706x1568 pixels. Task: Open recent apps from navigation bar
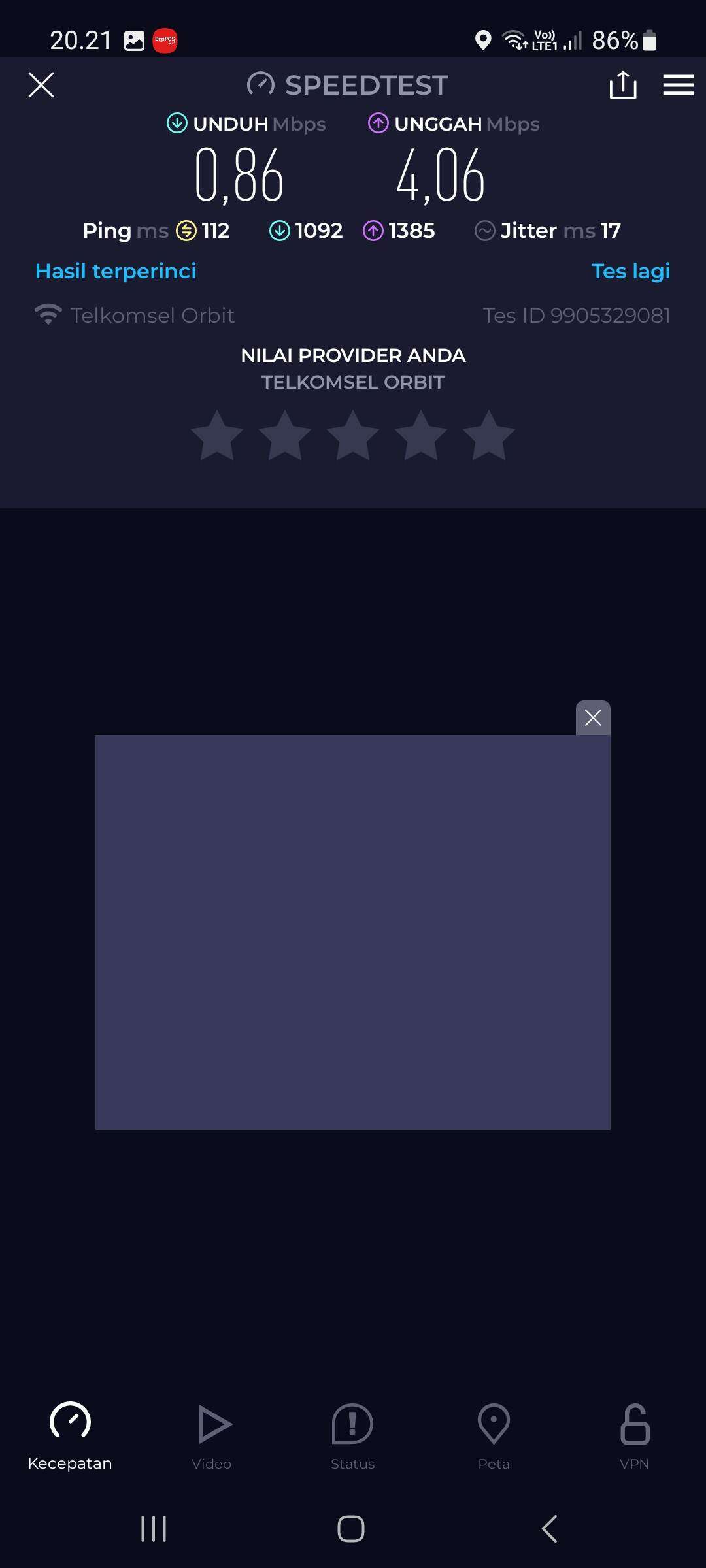pos(154,1529)
